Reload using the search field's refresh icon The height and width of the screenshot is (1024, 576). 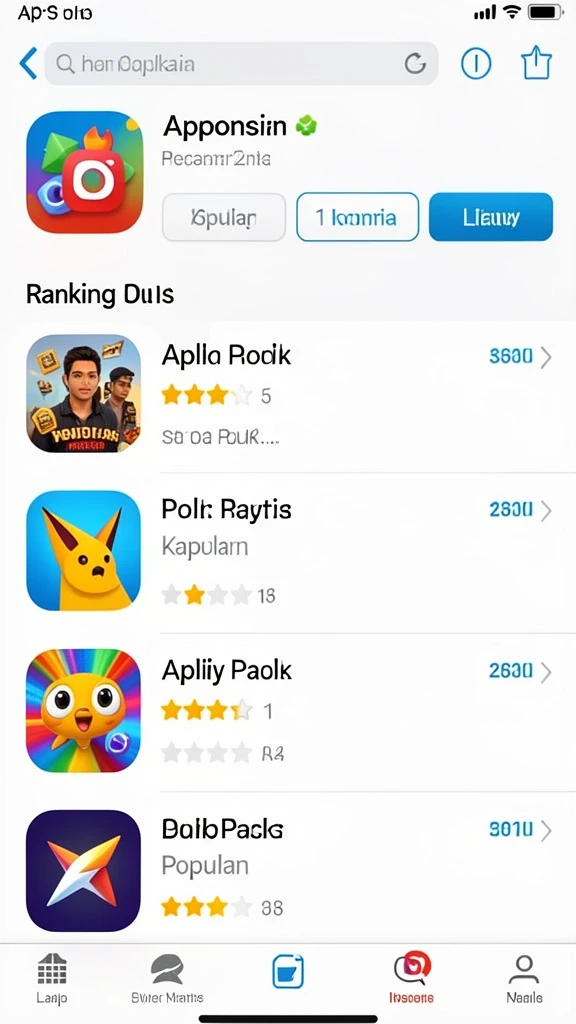415,64
